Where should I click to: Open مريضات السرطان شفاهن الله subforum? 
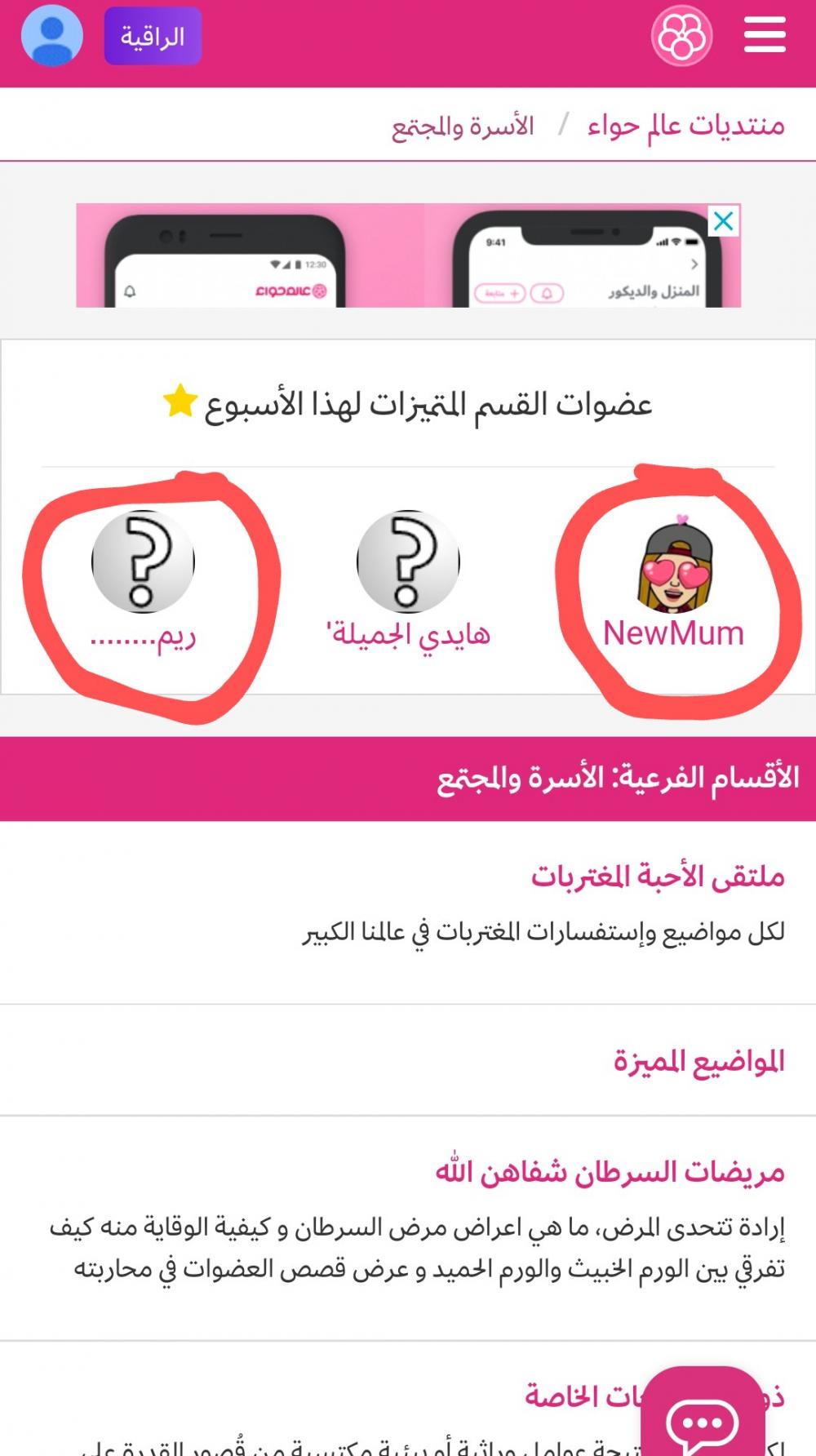[610, 1172]
